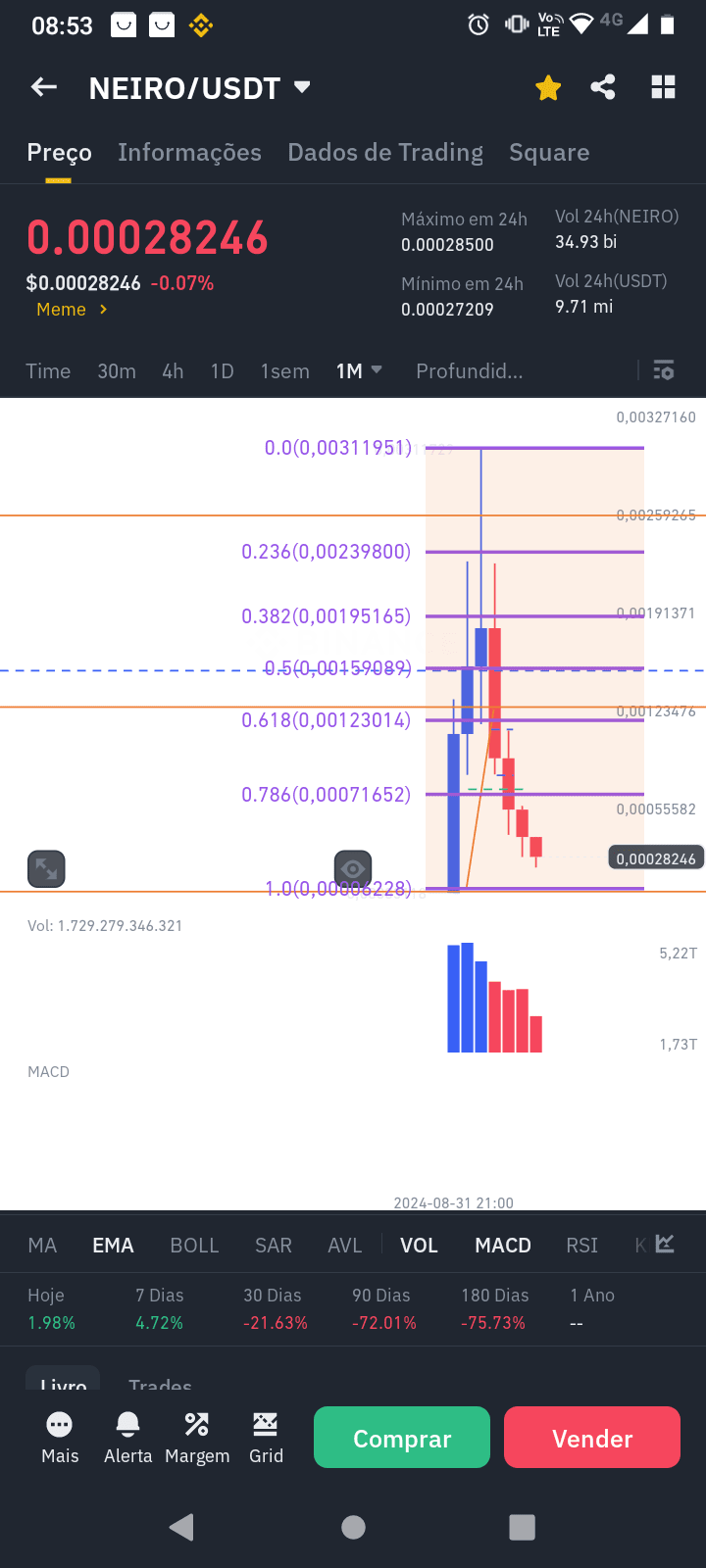Viewport: 706px width, 1568px height.
Task: Tap the Comprar button
Action: coord(402,1438)
